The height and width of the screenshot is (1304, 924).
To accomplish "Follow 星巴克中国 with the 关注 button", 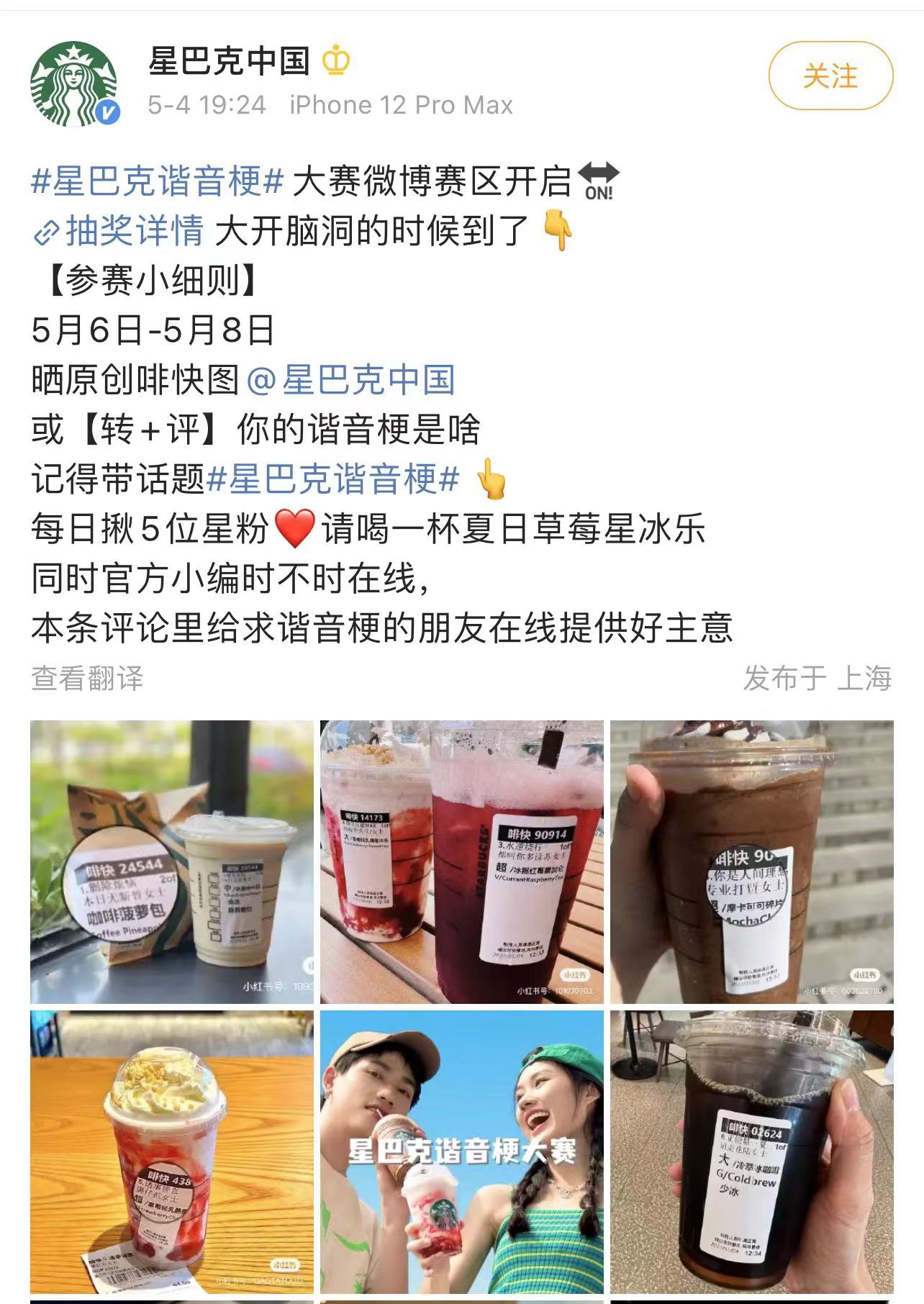I will click(830, 76).
